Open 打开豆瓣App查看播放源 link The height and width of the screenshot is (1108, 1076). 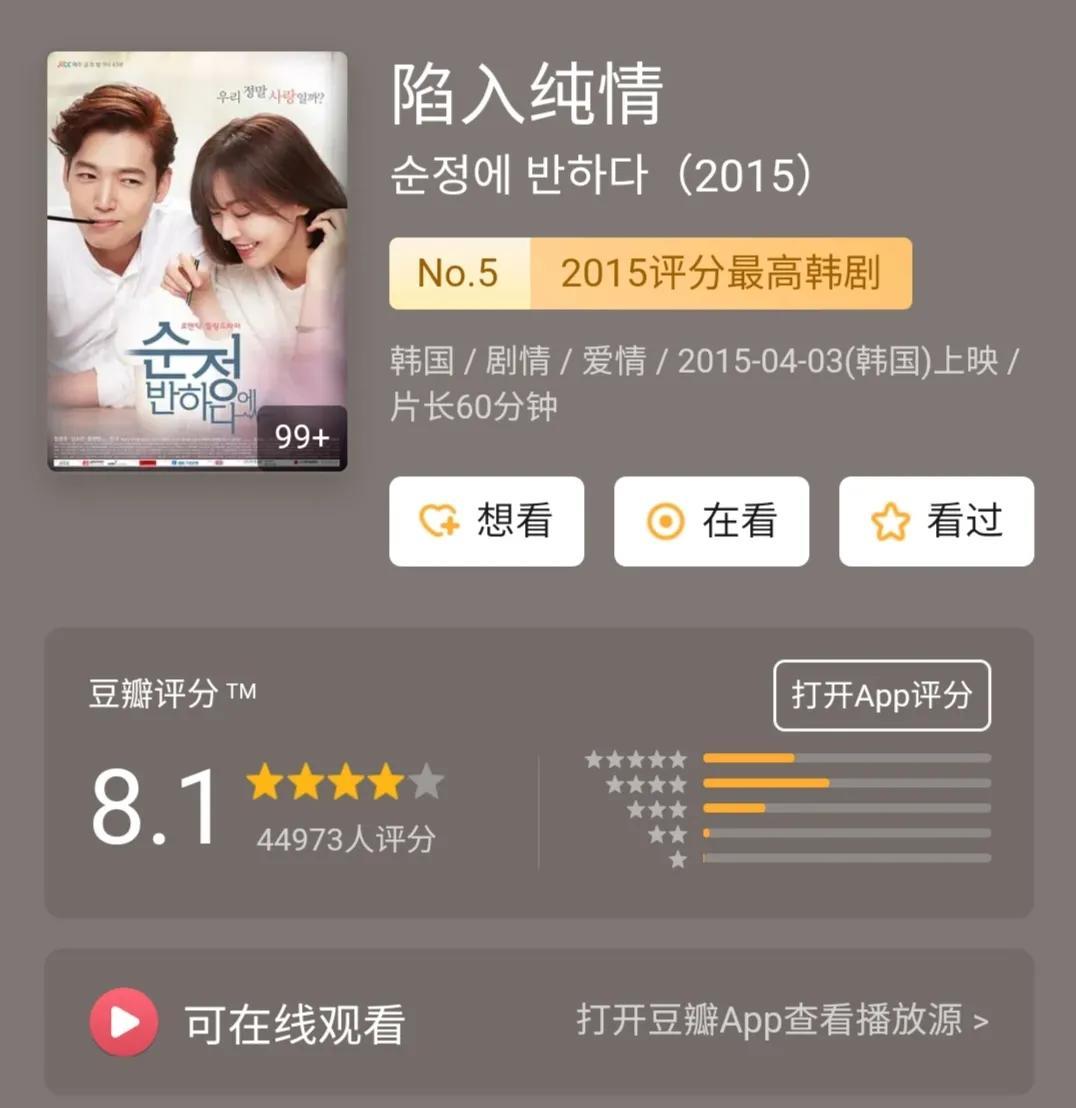click(x=782, y=1021)
